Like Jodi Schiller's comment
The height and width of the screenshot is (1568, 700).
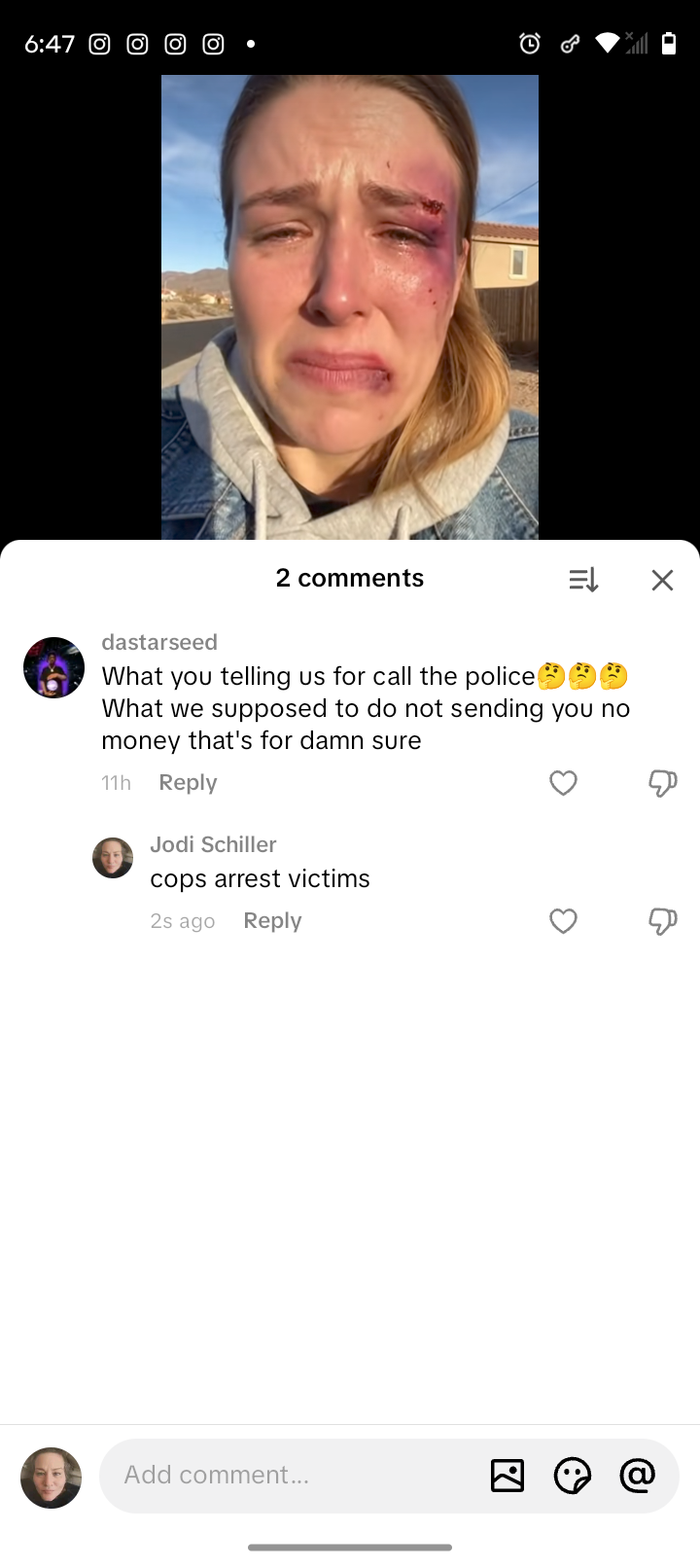coord(563,921)
